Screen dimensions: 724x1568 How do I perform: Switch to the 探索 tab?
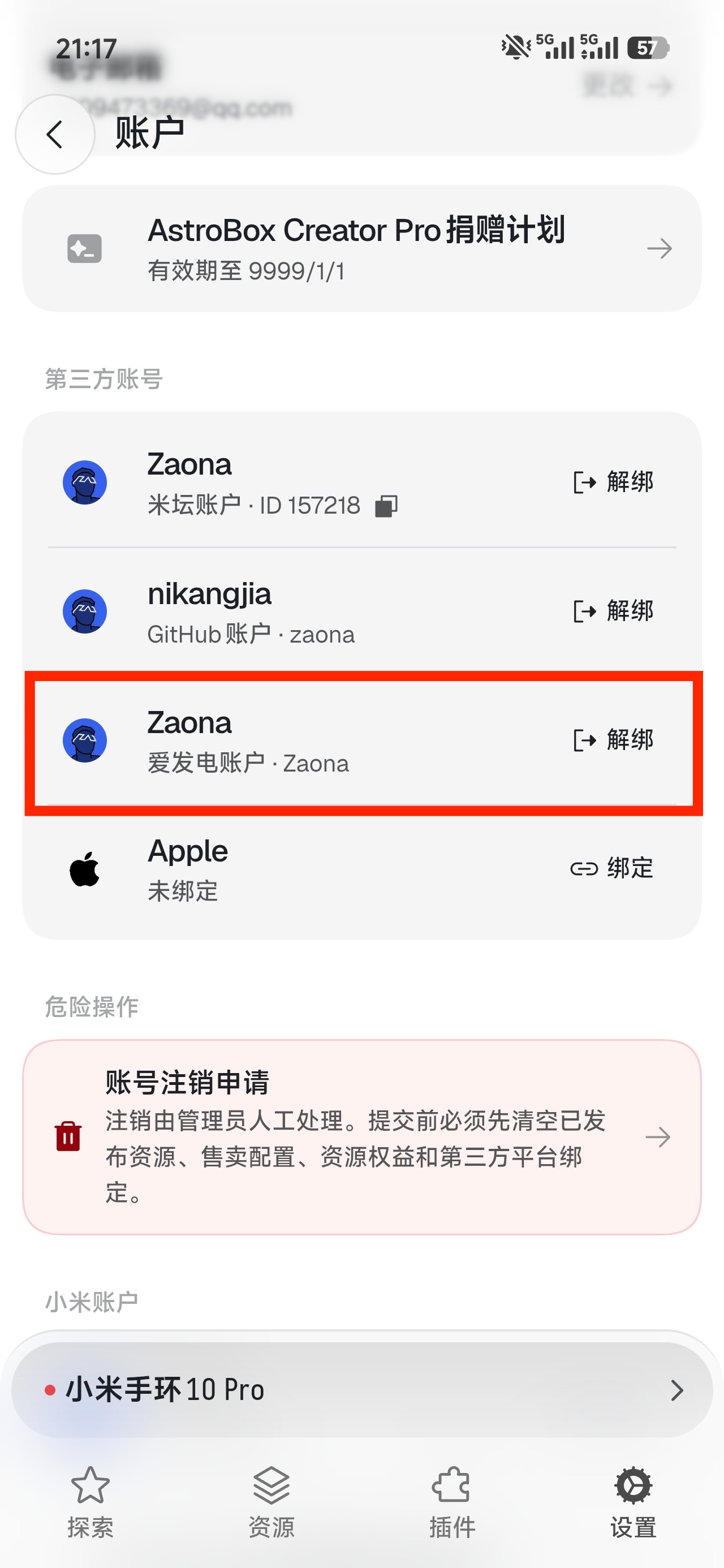90,1502
